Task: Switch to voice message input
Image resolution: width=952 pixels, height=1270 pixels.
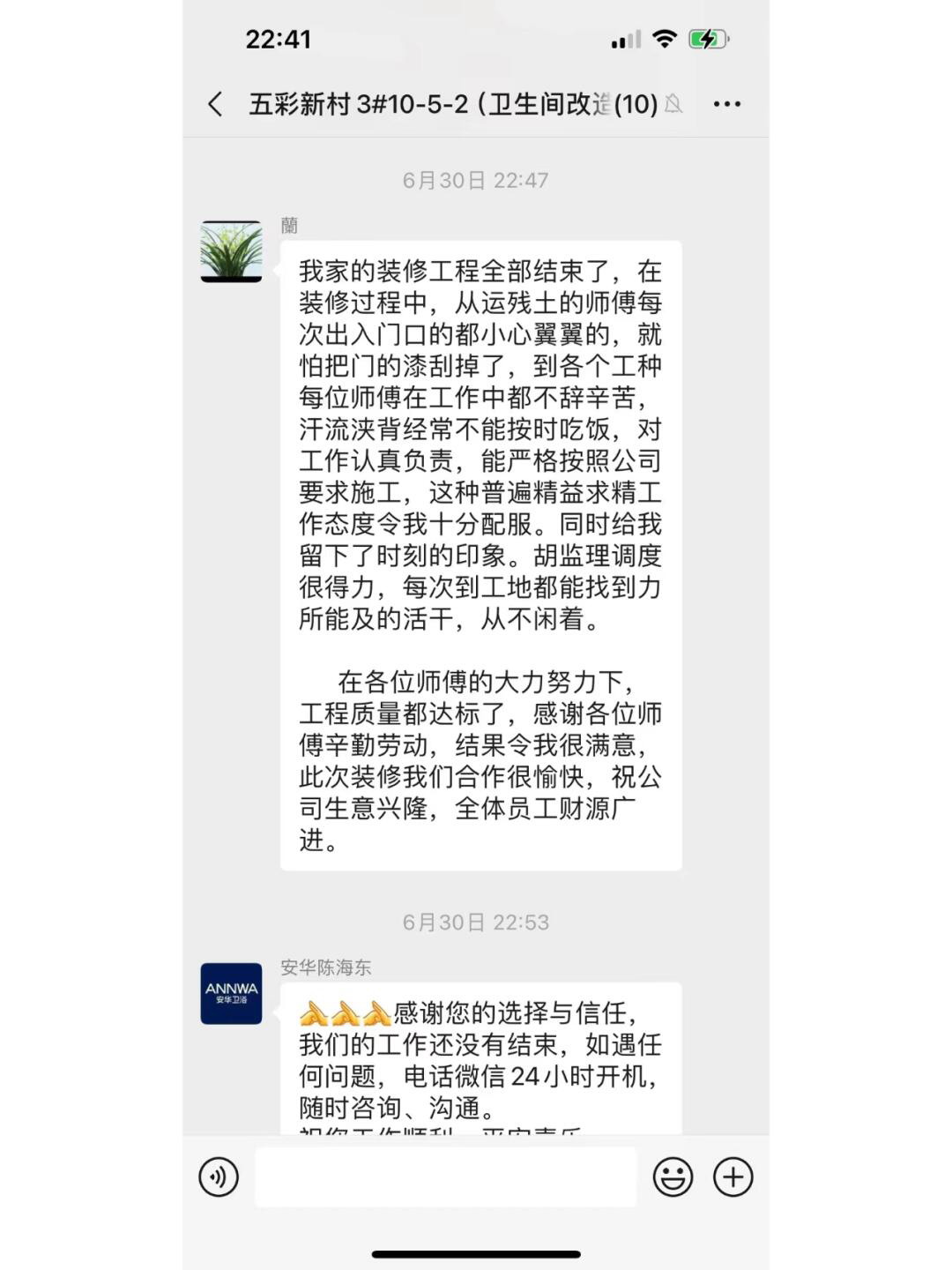Action: coord(219,1177)
